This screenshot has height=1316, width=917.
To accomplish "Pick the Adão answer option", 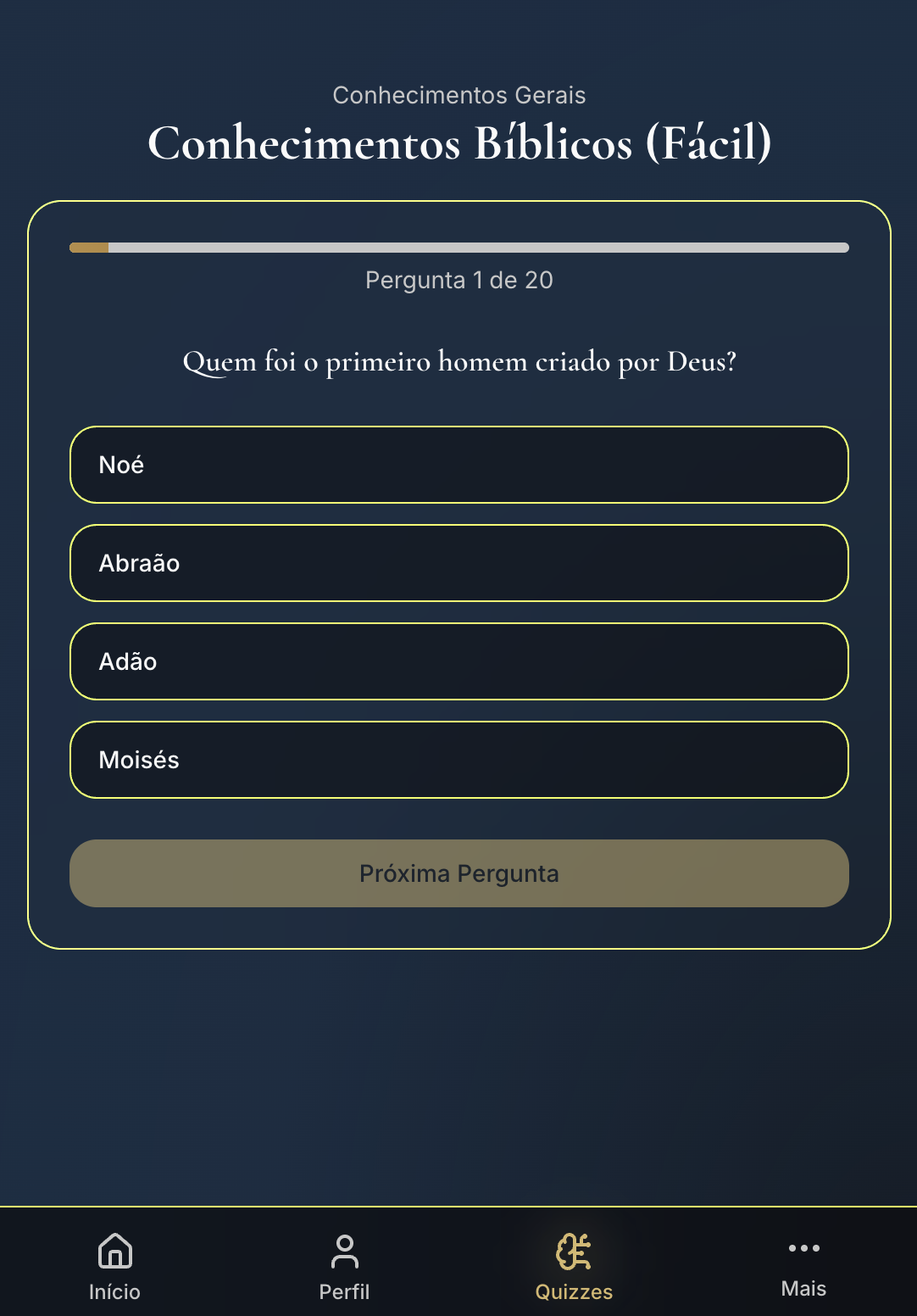I will 458,661.
